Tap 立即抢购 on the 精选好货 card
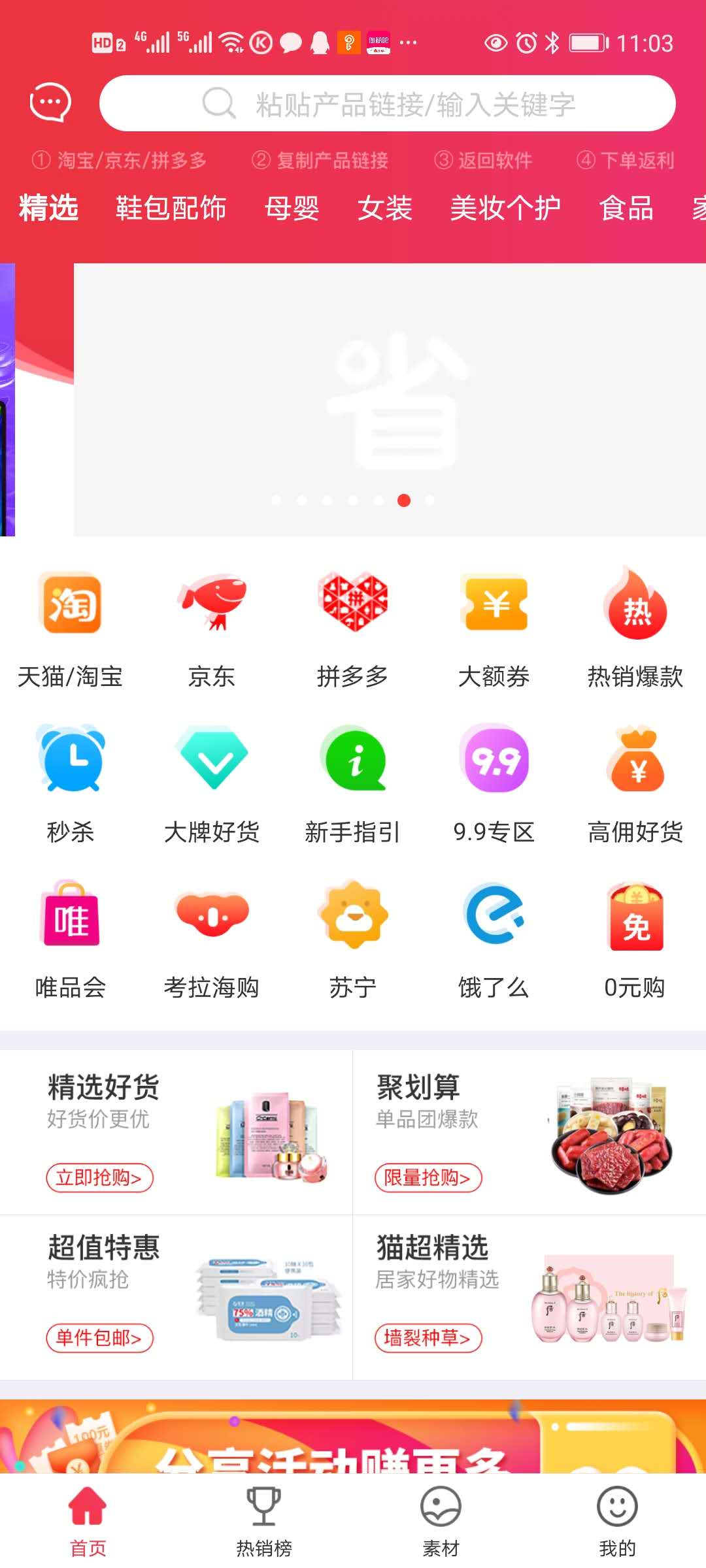706x1568 pixels. 99,1178
